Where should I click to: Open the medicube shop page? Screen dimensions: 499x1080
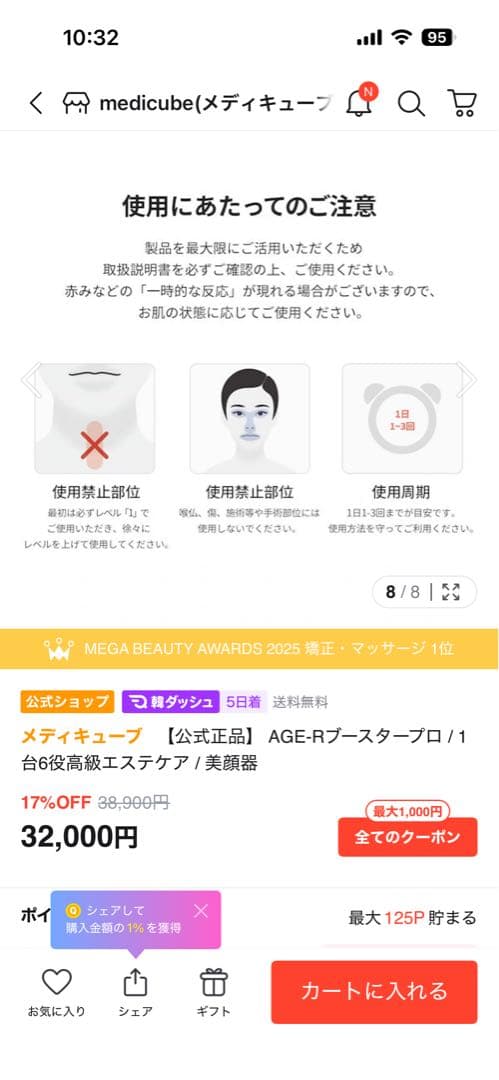(198, 103)
